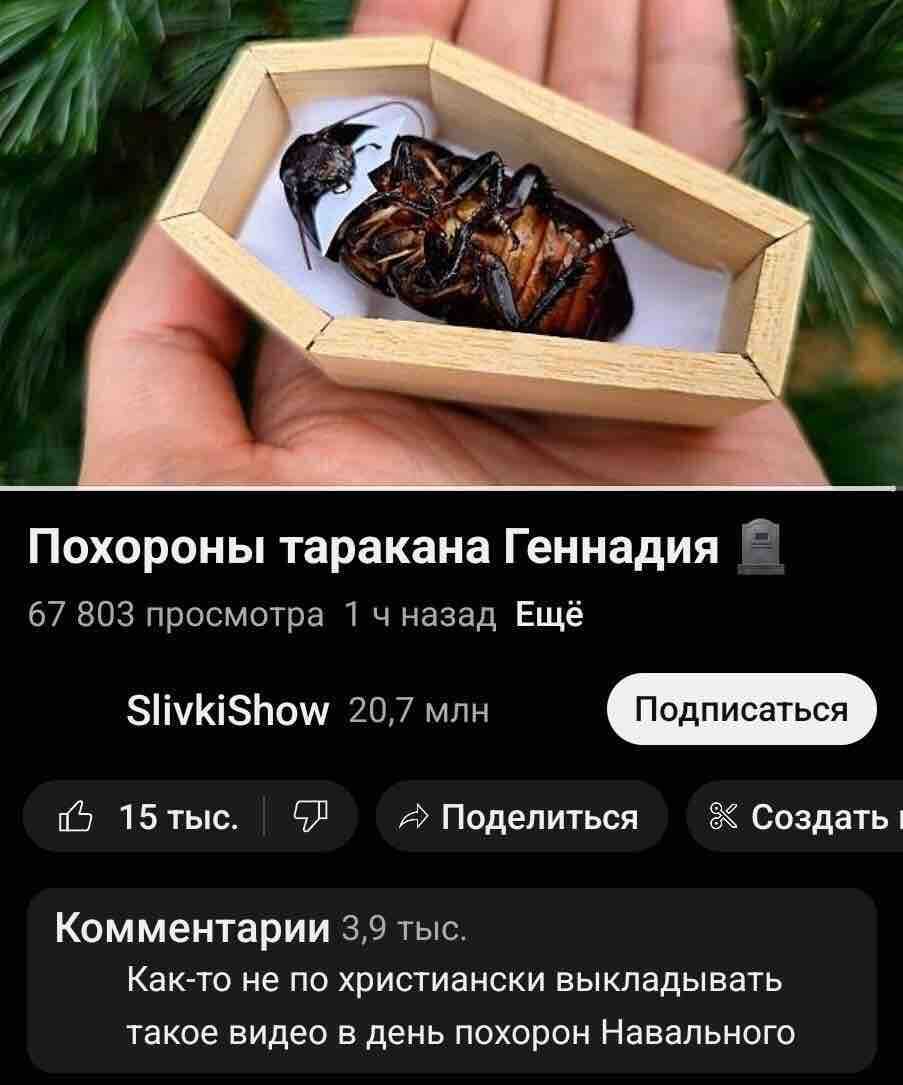Create a clip using the Создать button
903x1085 pixels.
point(800,817)
